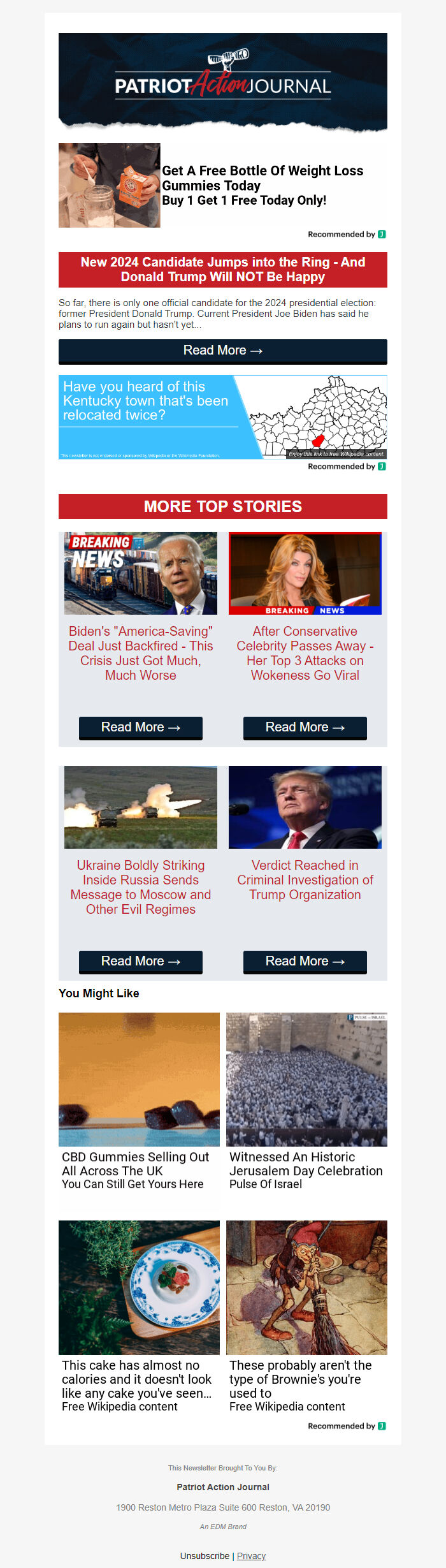Open the After Conservative Celebrity Passes Away headline
446x1568 pixels.
[x=305, y=653]
